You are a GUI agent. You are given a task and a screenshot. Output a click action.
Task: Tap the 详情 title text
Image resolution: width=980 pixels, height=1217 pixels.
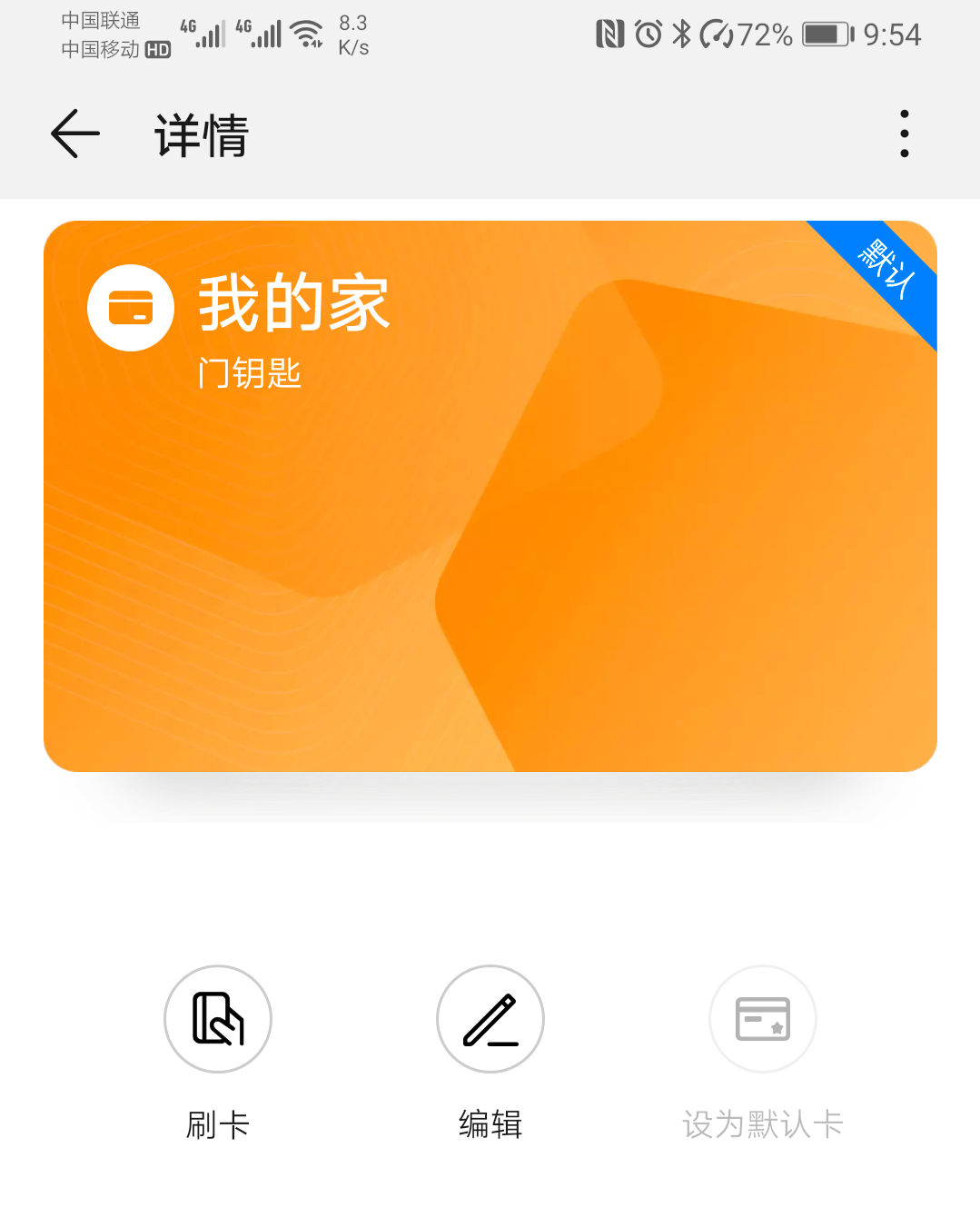click(x=198, y=136)
